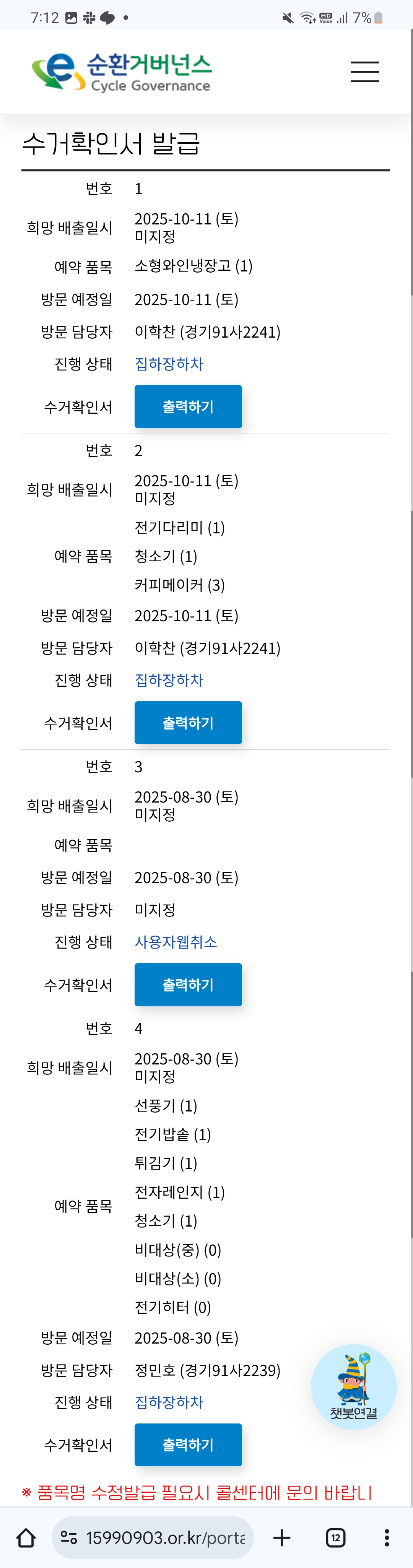The image size is (413, 1568).
Task: Tap the 사용자웹취소 status link
Action: click(176, 942)
